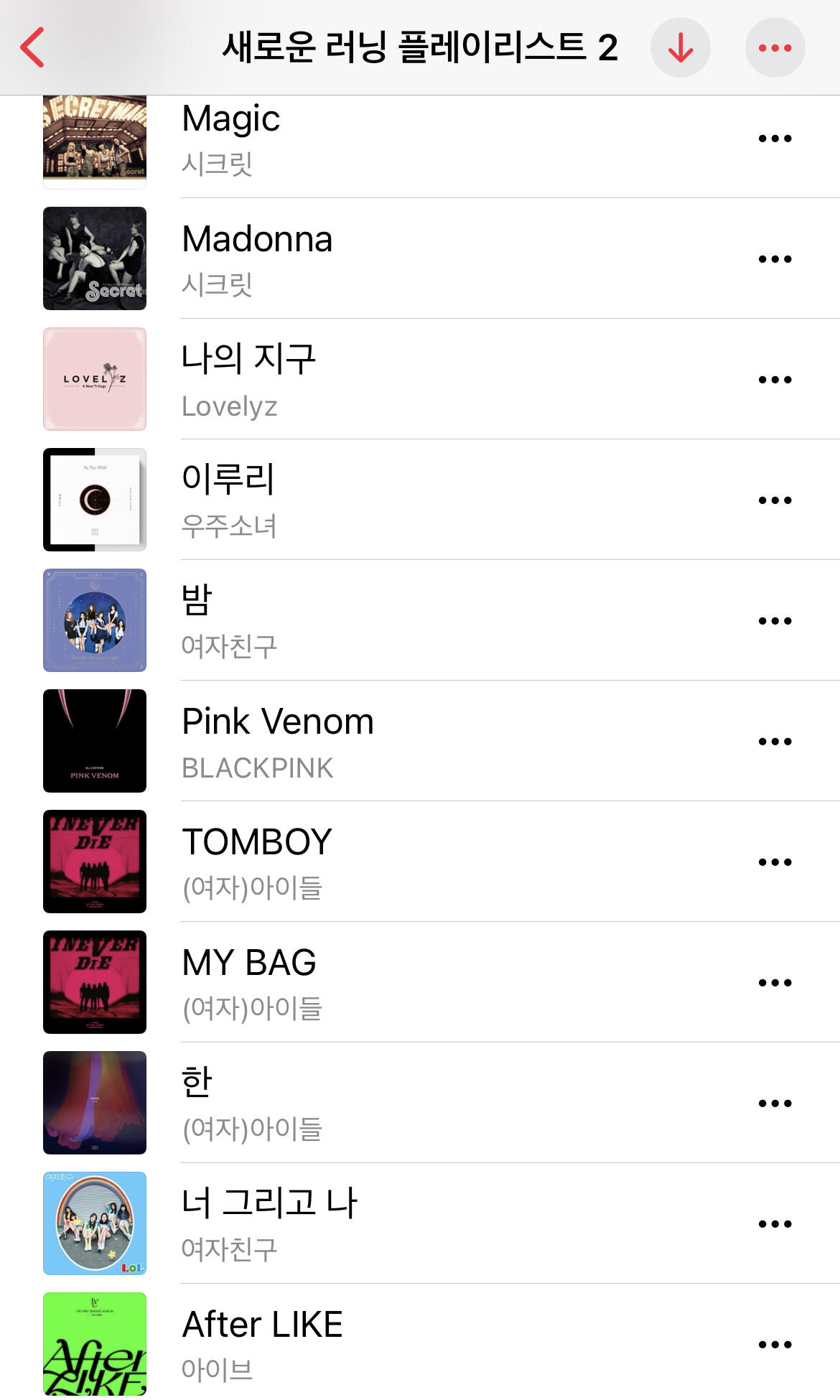Open more options for TOMBOY
The image size is (840, 1400).
click(775, 862)
